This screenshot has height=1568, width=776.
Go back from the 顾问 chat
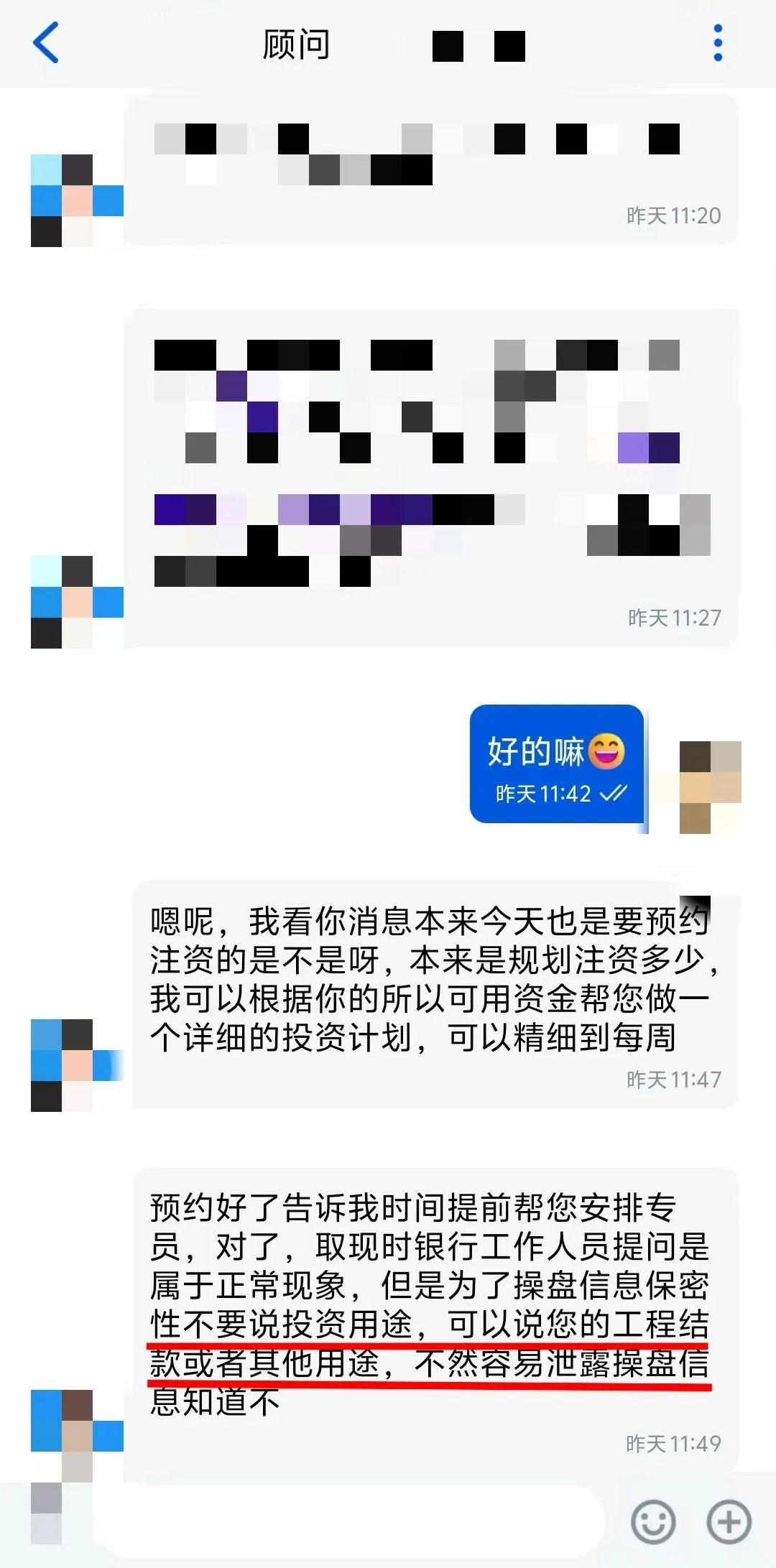click(x=46, y=43)
